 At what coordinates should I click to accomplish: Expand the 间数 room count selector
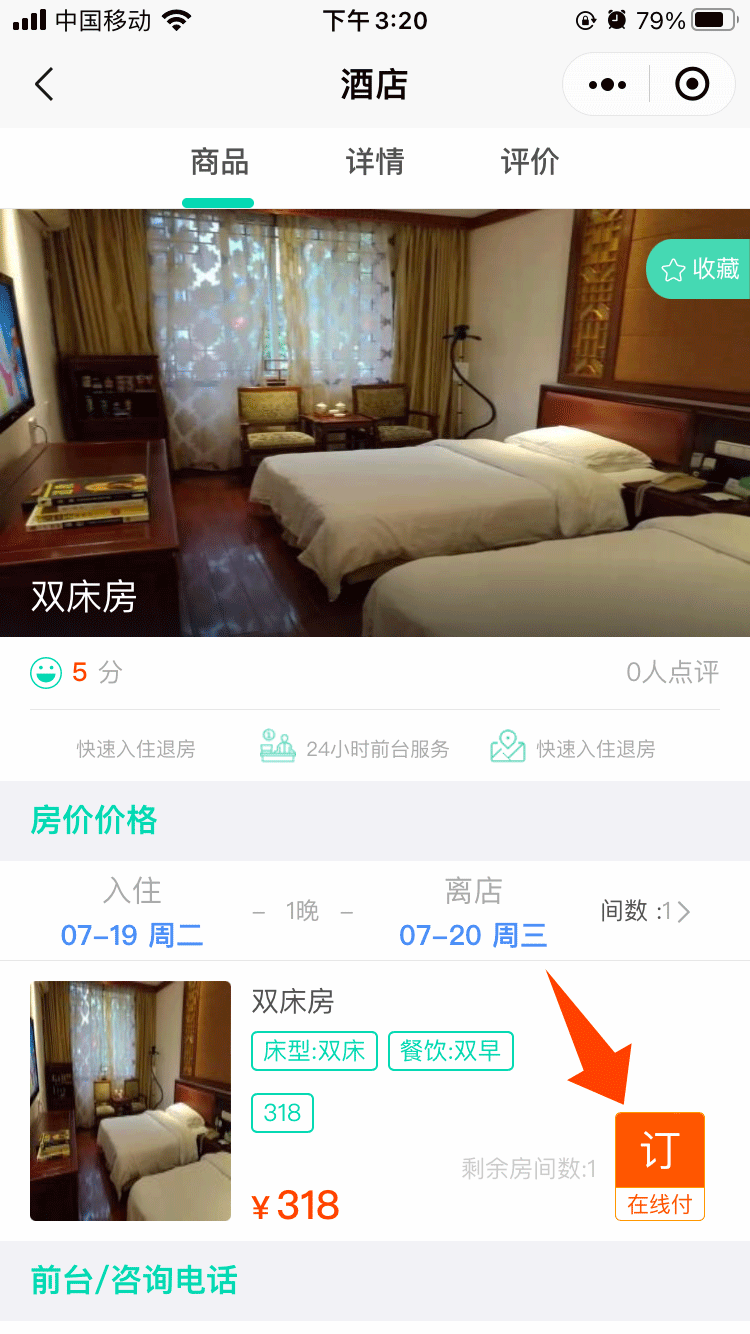(x=646, y=911)
